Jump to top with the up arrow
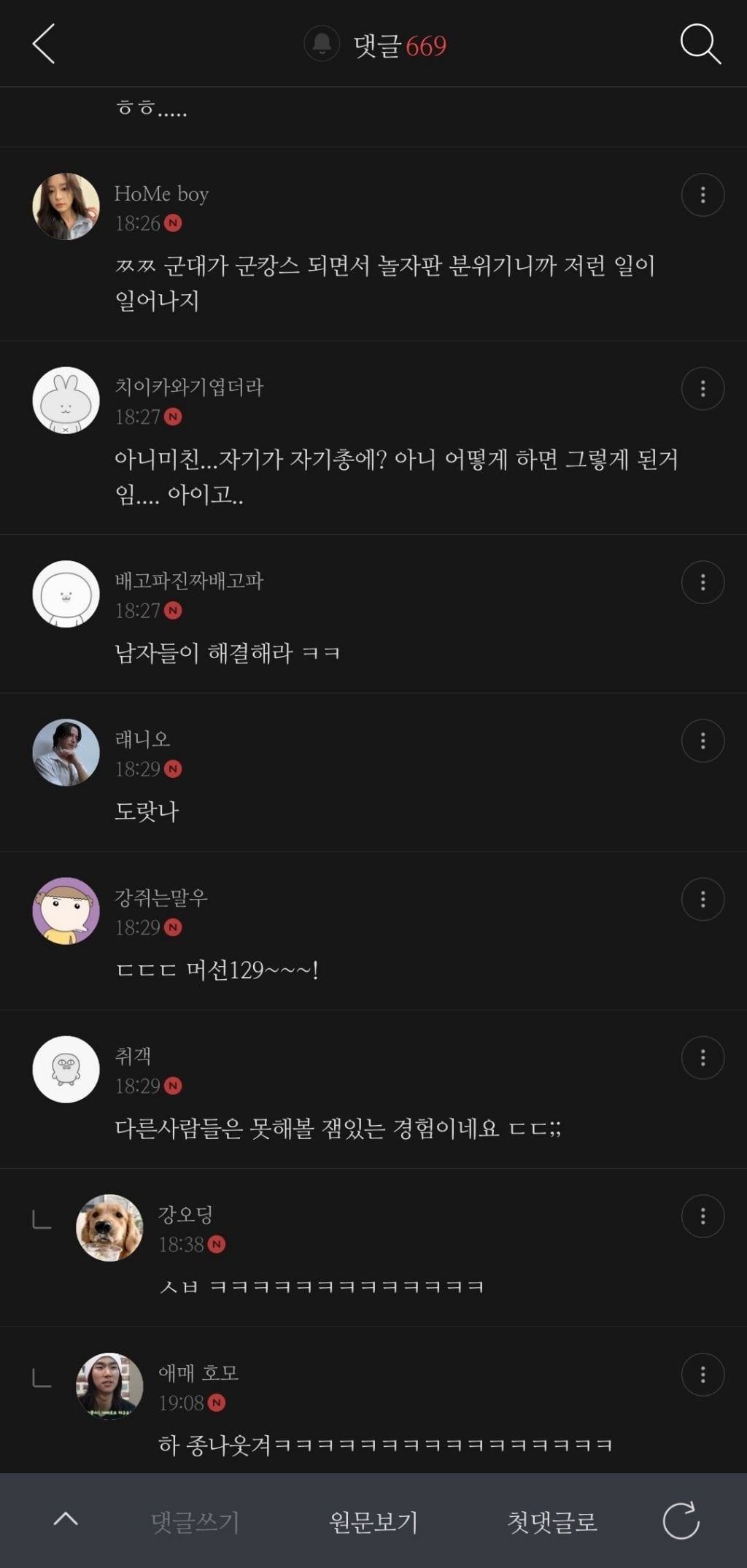Image resolution: width=747 pixels, height=1568 pixels. coord(66,1520)
